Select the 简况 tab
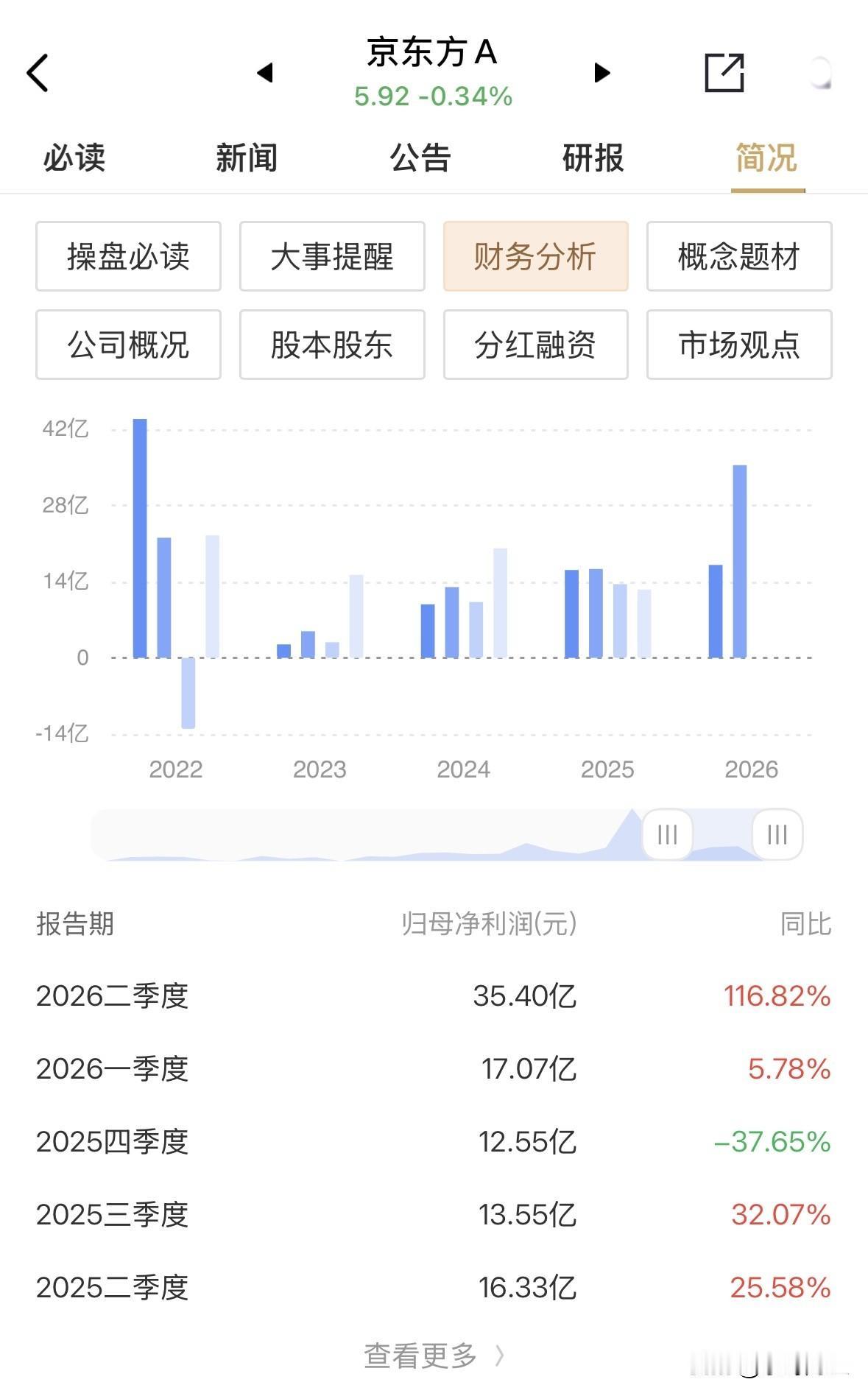This screenshot has height=1396, width=868. [x=767, y=158]
